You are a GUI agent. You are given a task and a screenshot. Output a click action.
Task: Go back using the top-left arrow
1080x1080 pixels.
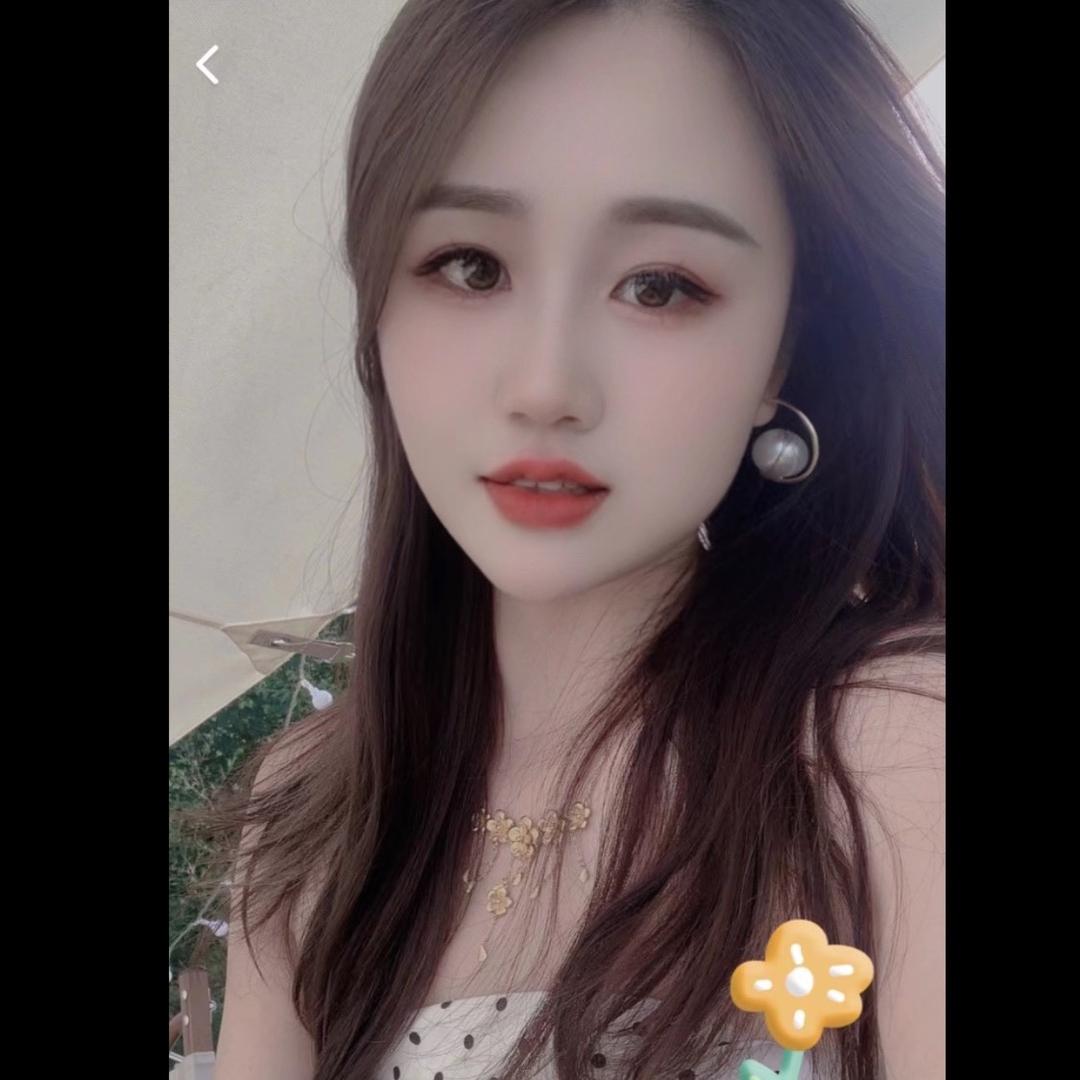pos(207,65)
